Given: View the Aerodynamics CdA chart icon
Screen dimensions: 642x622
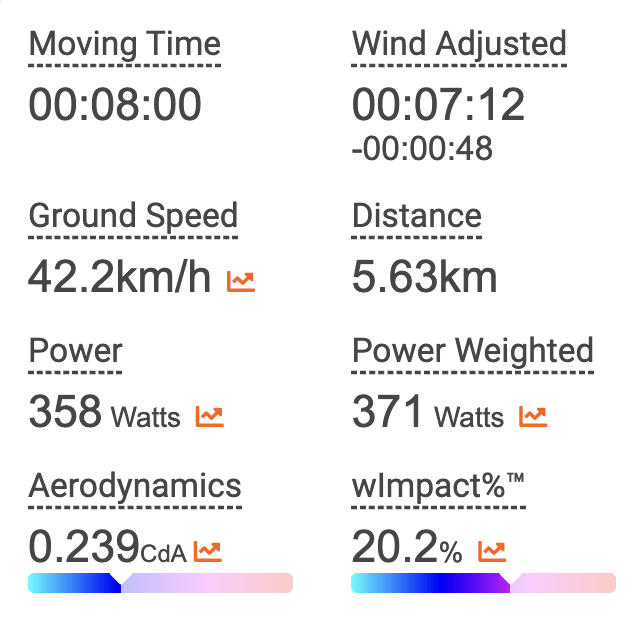Looking at the screenshot, I should (x=207, y=551).
